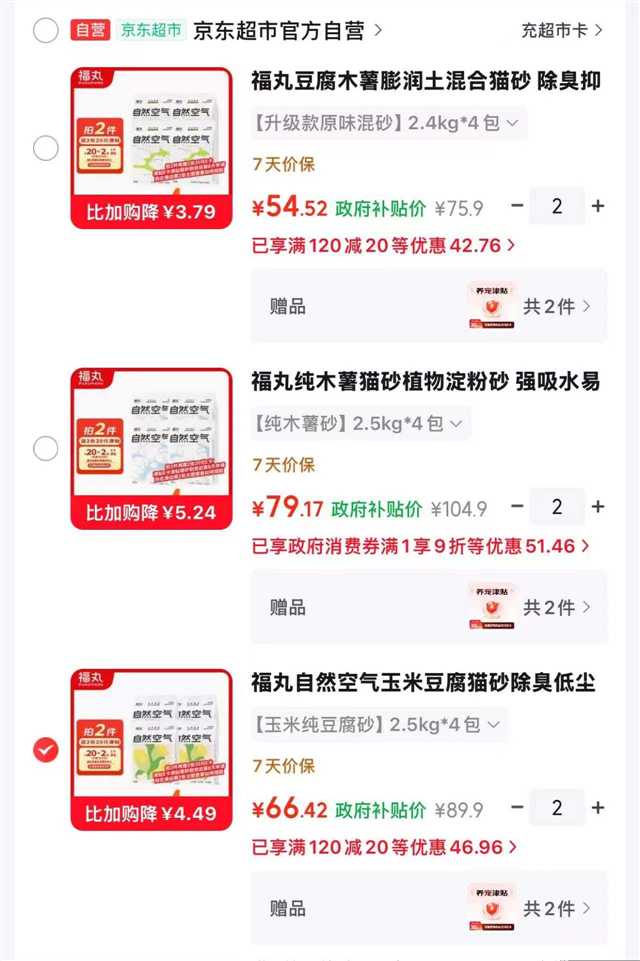640x961 pixels.
Task: Select all items from 京东超市官方自营
Action: pyautogui.click(x=45, y=30)
